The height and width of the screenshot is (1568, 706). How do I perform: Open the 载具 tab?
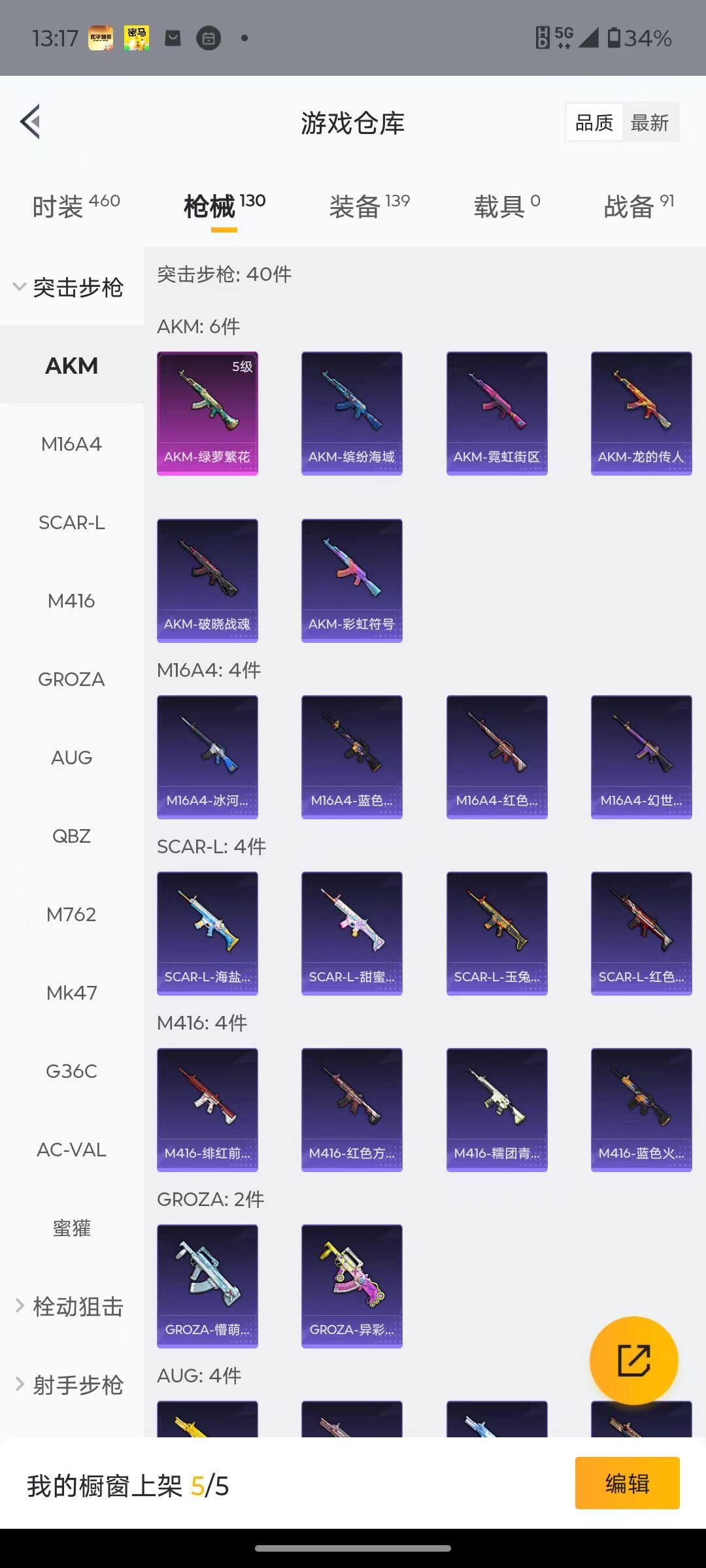point(507,206)
